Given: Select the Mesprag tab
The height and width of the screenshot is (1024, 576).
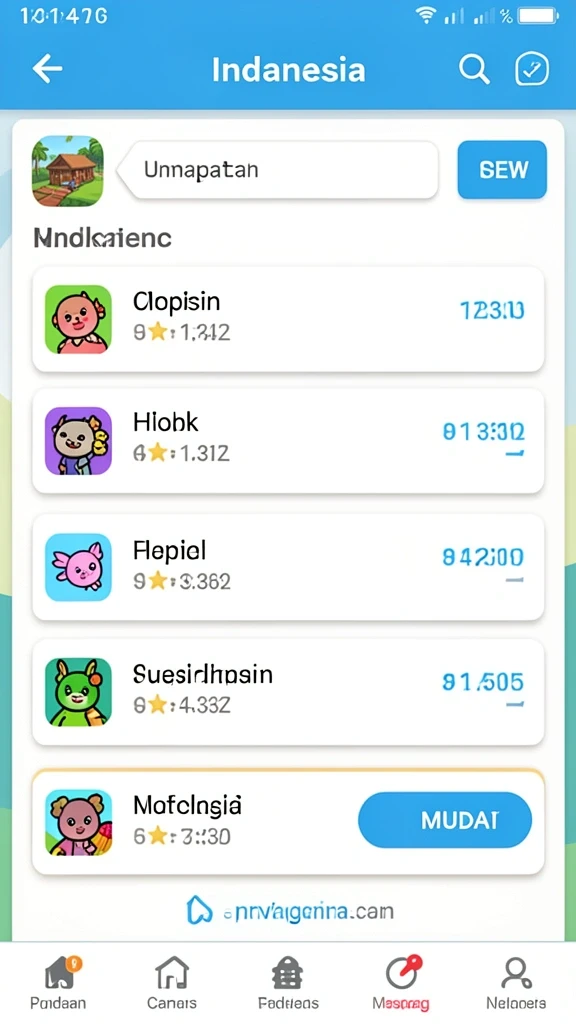Looking at the screenshot, I should [401, 983].
